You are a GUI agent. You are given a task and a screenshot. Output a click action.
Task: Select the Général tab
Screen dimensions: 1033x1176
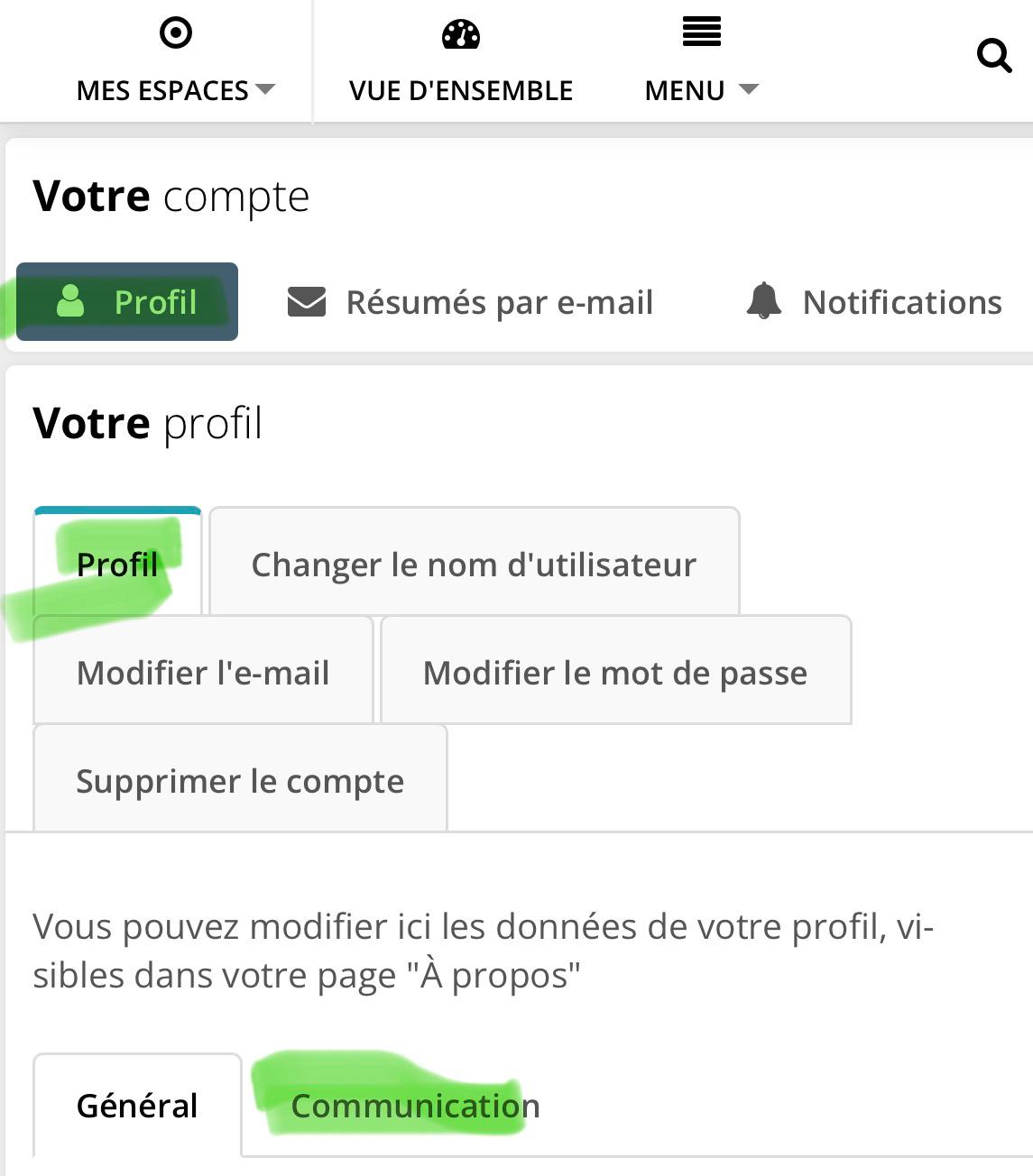click(x=137, y=1106)
